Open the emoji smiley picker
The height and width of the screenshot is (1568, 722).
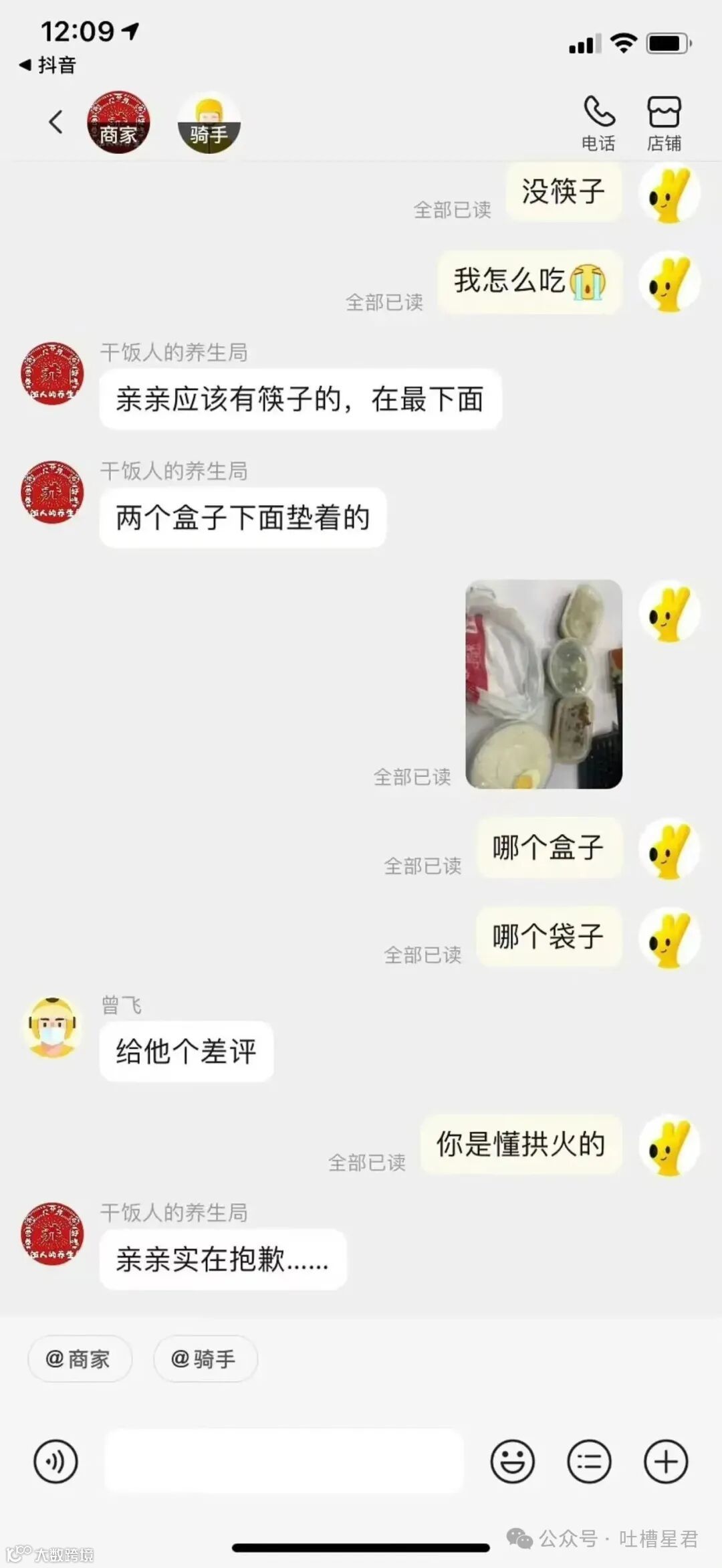pos(512,1462)
